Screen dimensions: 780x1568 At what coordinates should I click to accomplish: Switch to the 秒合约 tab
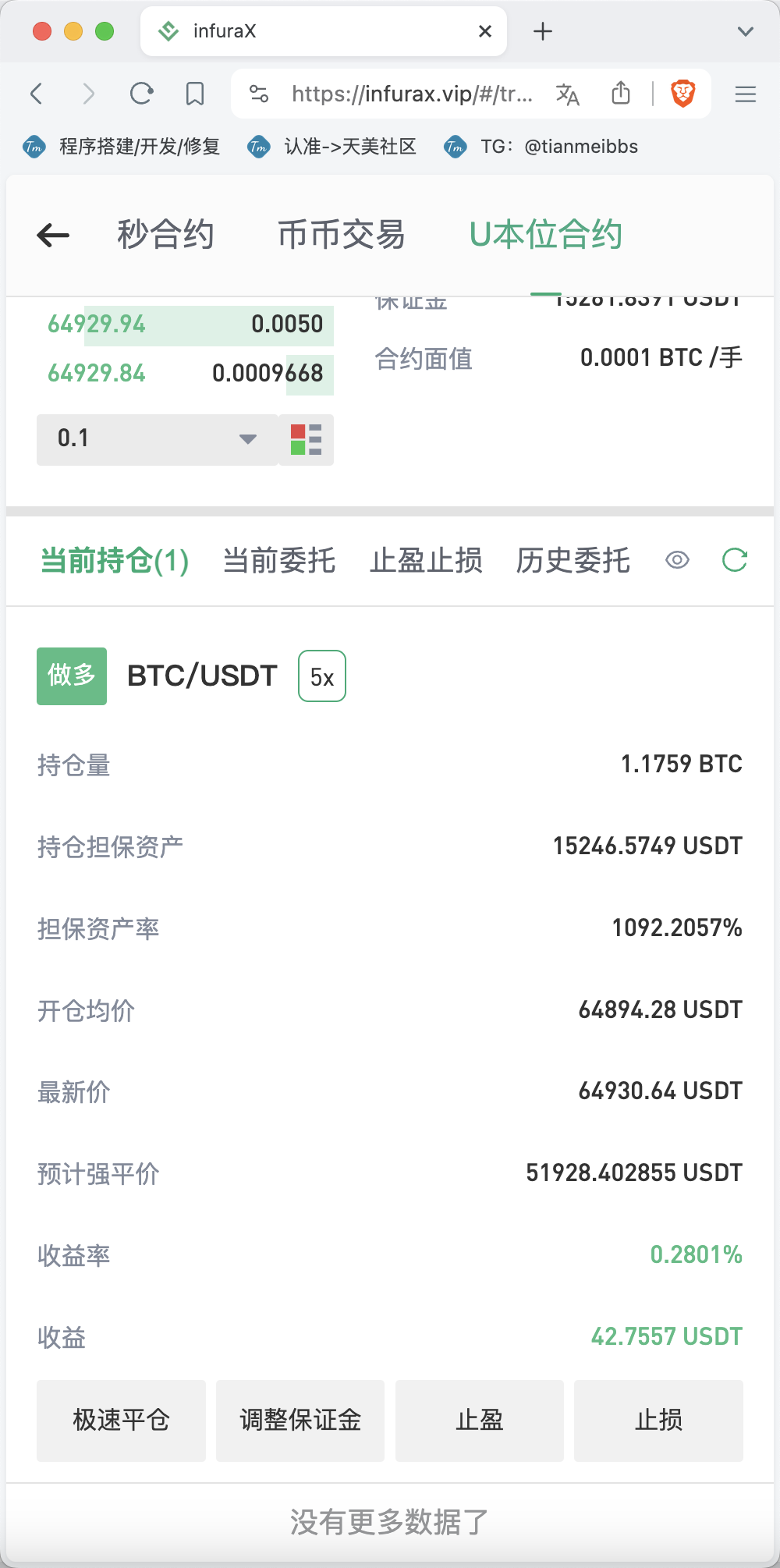click(165, 235)
